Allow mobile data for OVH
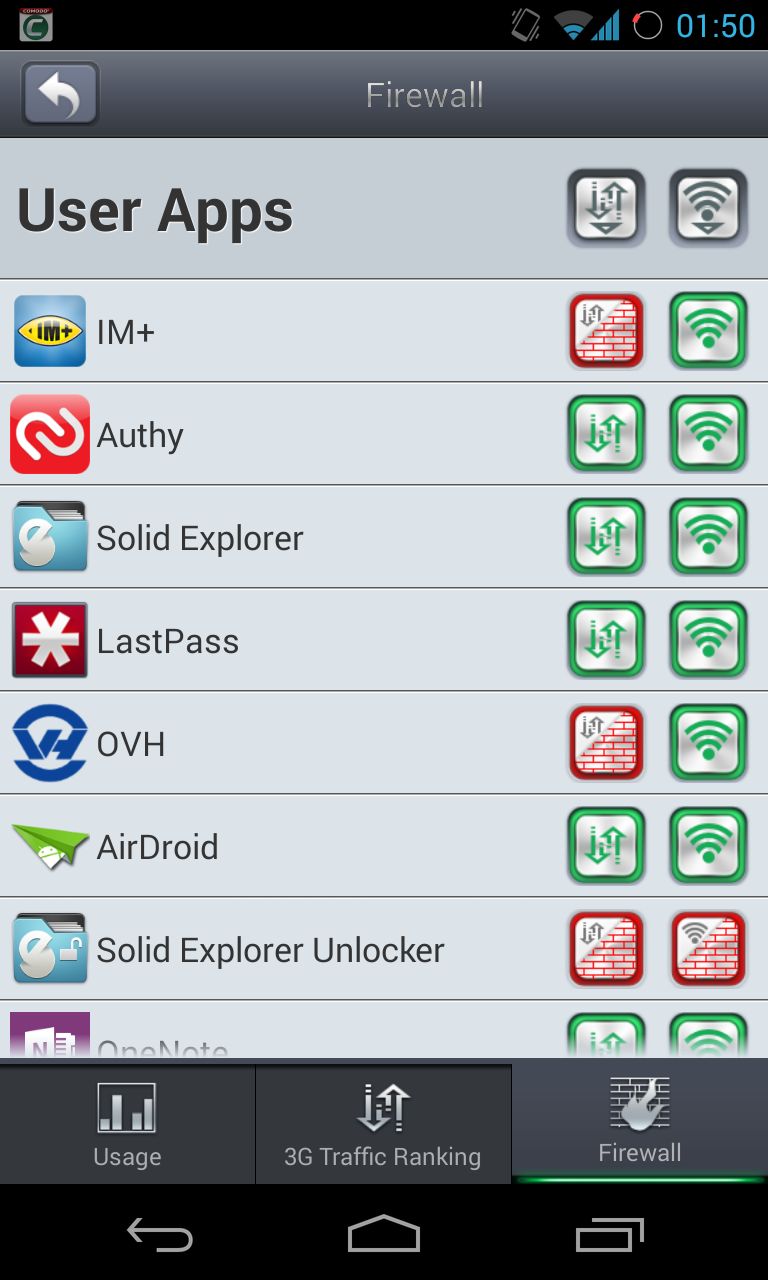Screen dimensions: 768x1280 [606, 743]
